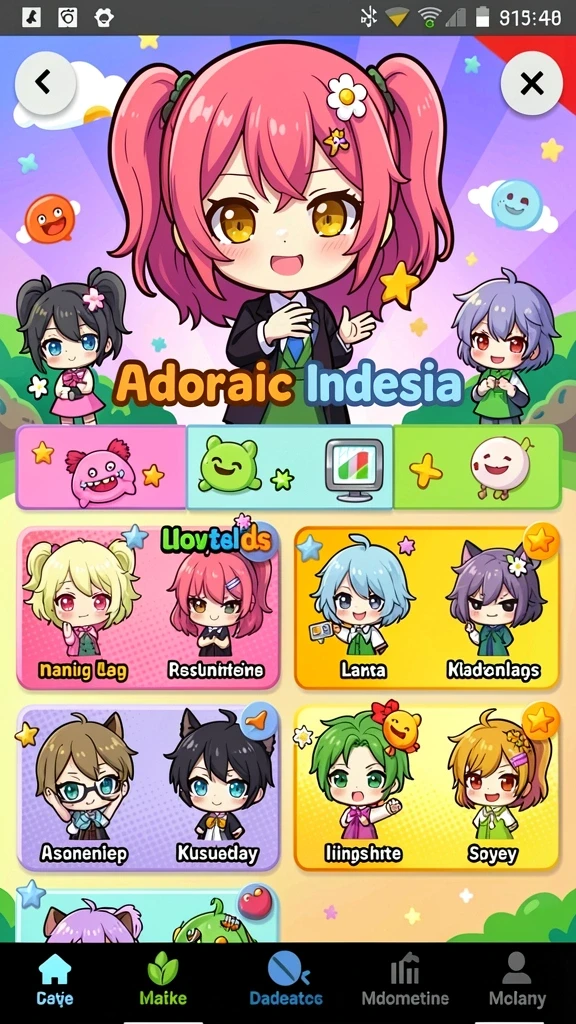Open the Naniig Cag character card
The image size is (576, 1024).
point(83,607)
